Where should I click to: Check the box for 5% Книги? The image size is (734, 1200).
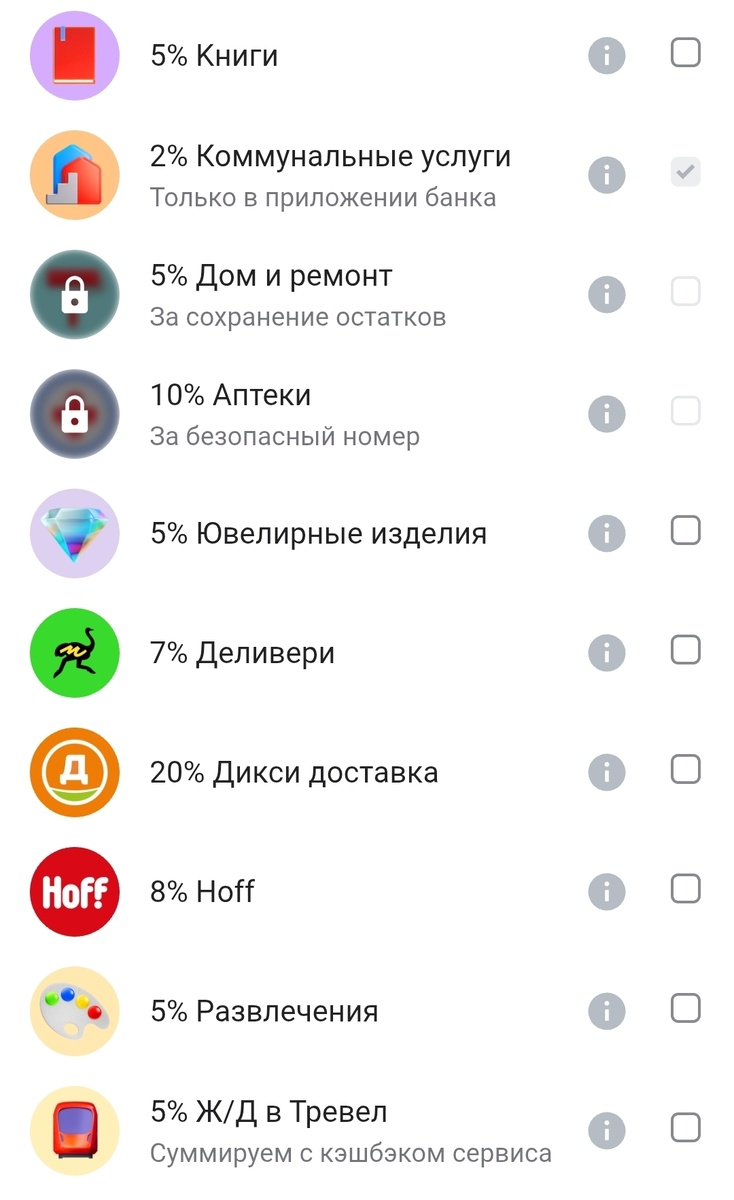pos(685,52)
